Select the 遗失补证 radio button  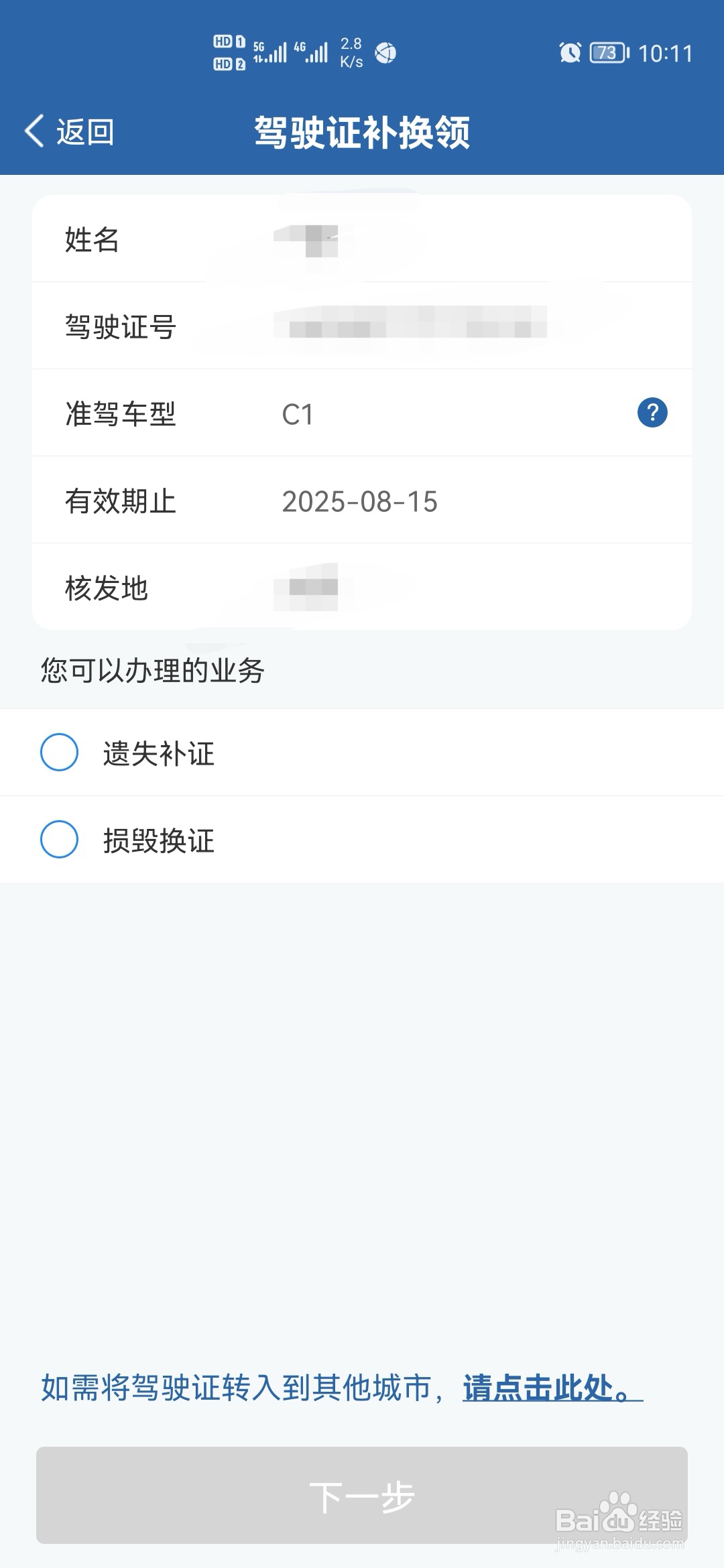click(61, 752)
